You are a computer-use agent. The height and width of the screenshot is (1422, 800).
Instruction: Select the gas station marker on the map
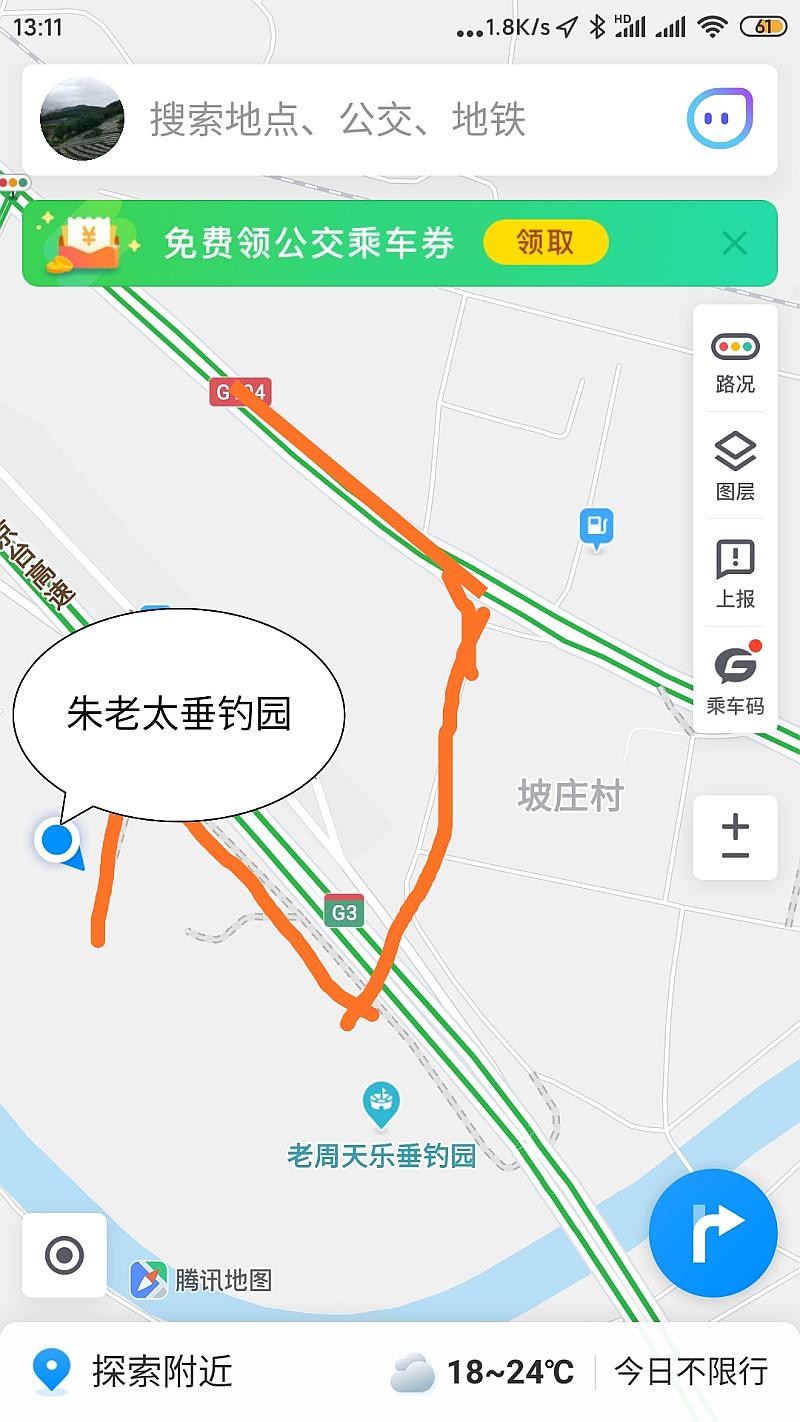point(597,525)
